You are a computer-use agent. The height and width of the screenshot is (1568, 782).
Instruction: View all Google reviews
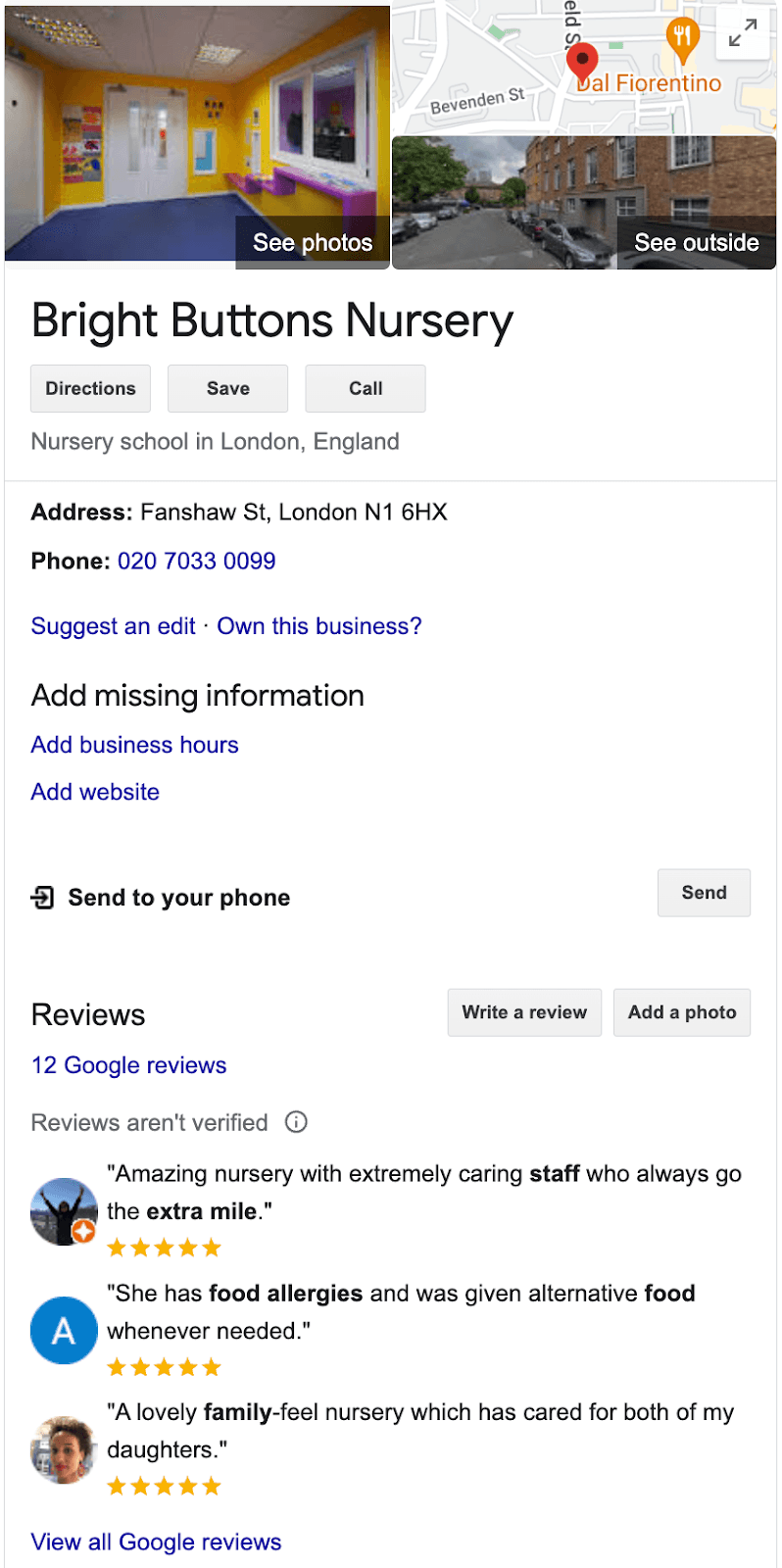point(155,1542)
